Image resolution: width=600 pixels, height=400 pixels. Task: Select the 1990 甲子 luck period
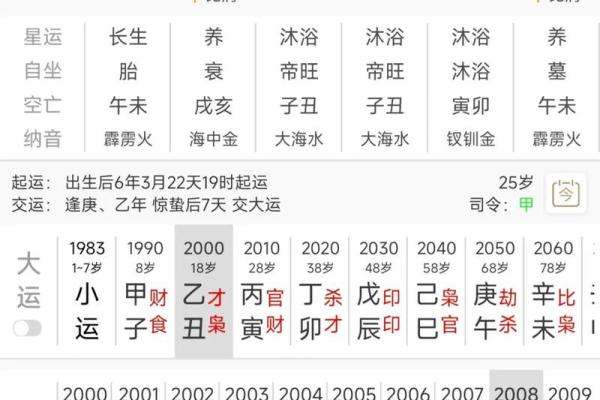coord(146,295)
